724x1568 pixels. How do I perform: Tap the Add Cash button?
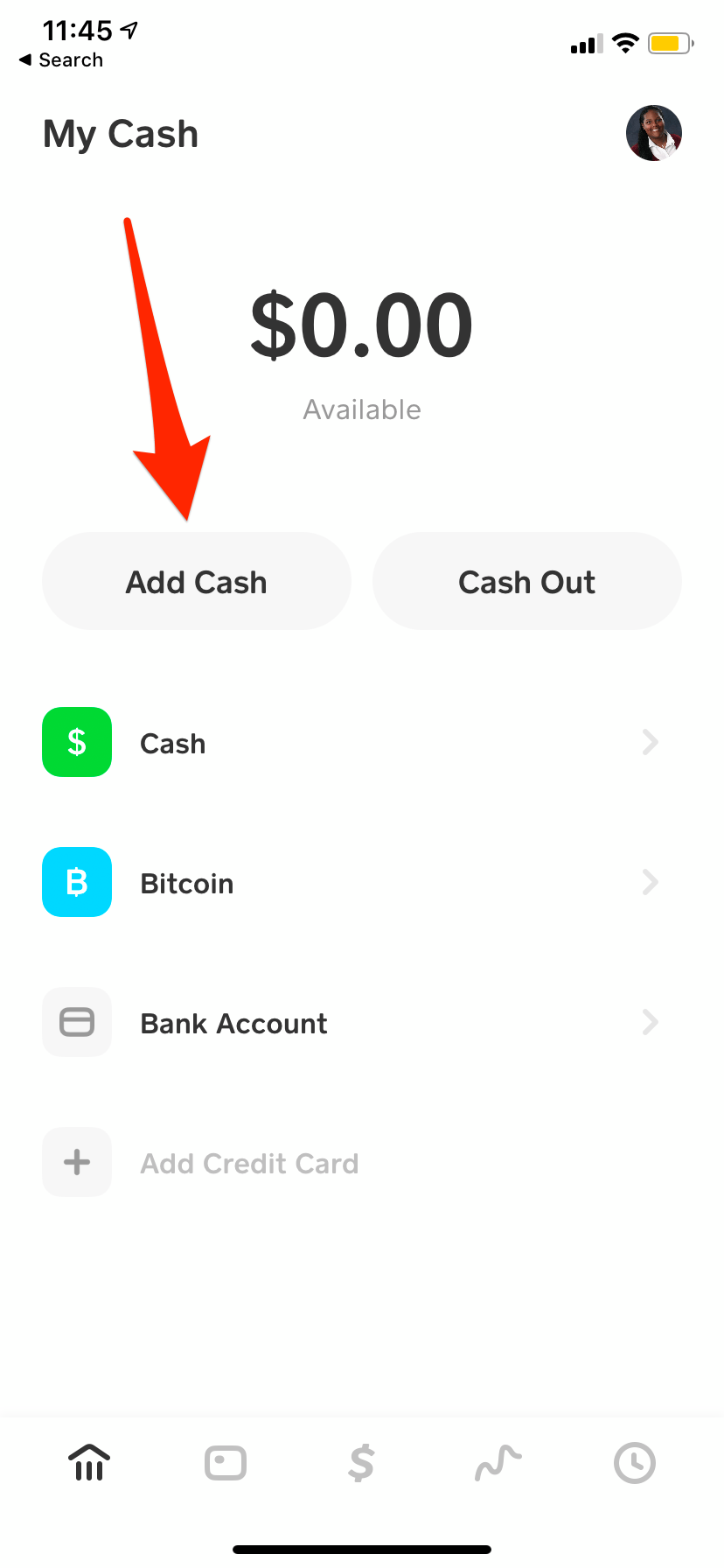[x=197, y=581]
